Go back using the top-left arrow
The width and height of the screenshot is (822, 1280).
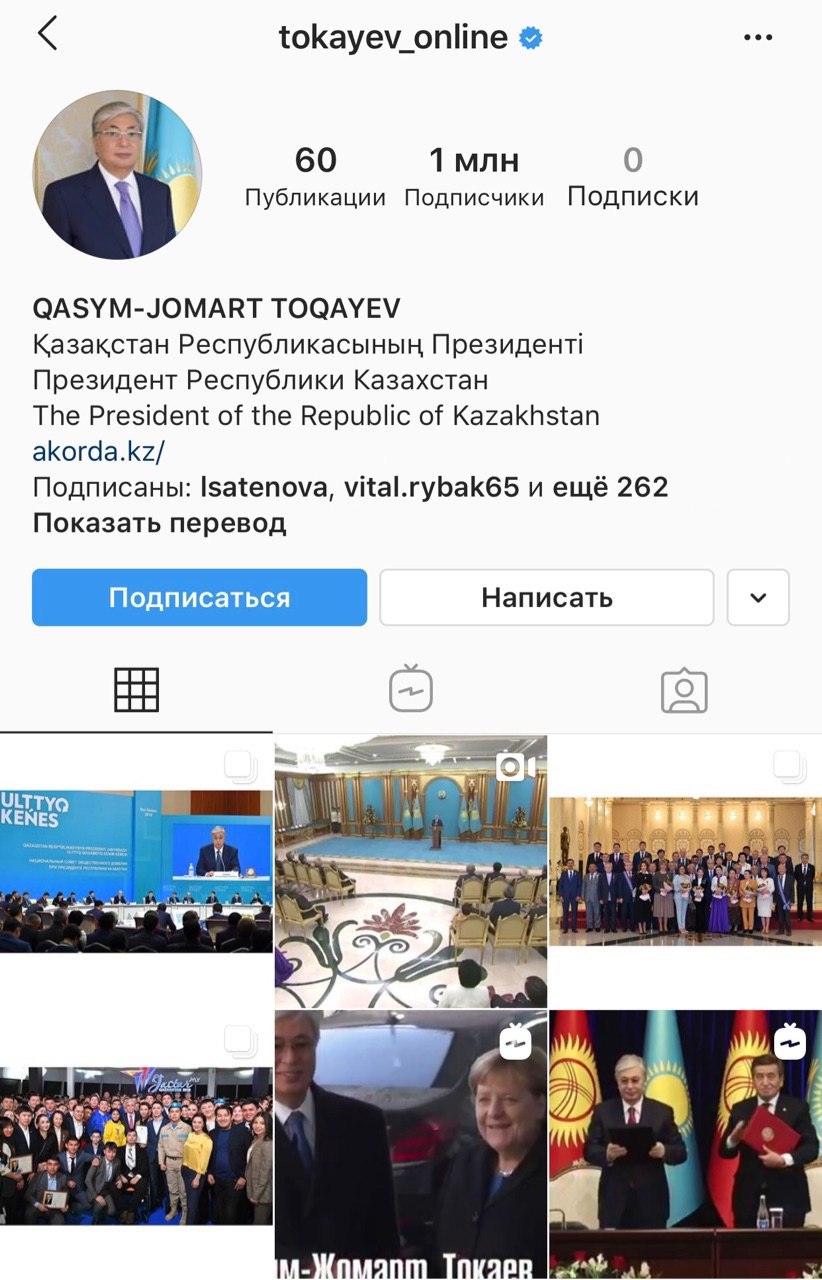tap(47, 34)
